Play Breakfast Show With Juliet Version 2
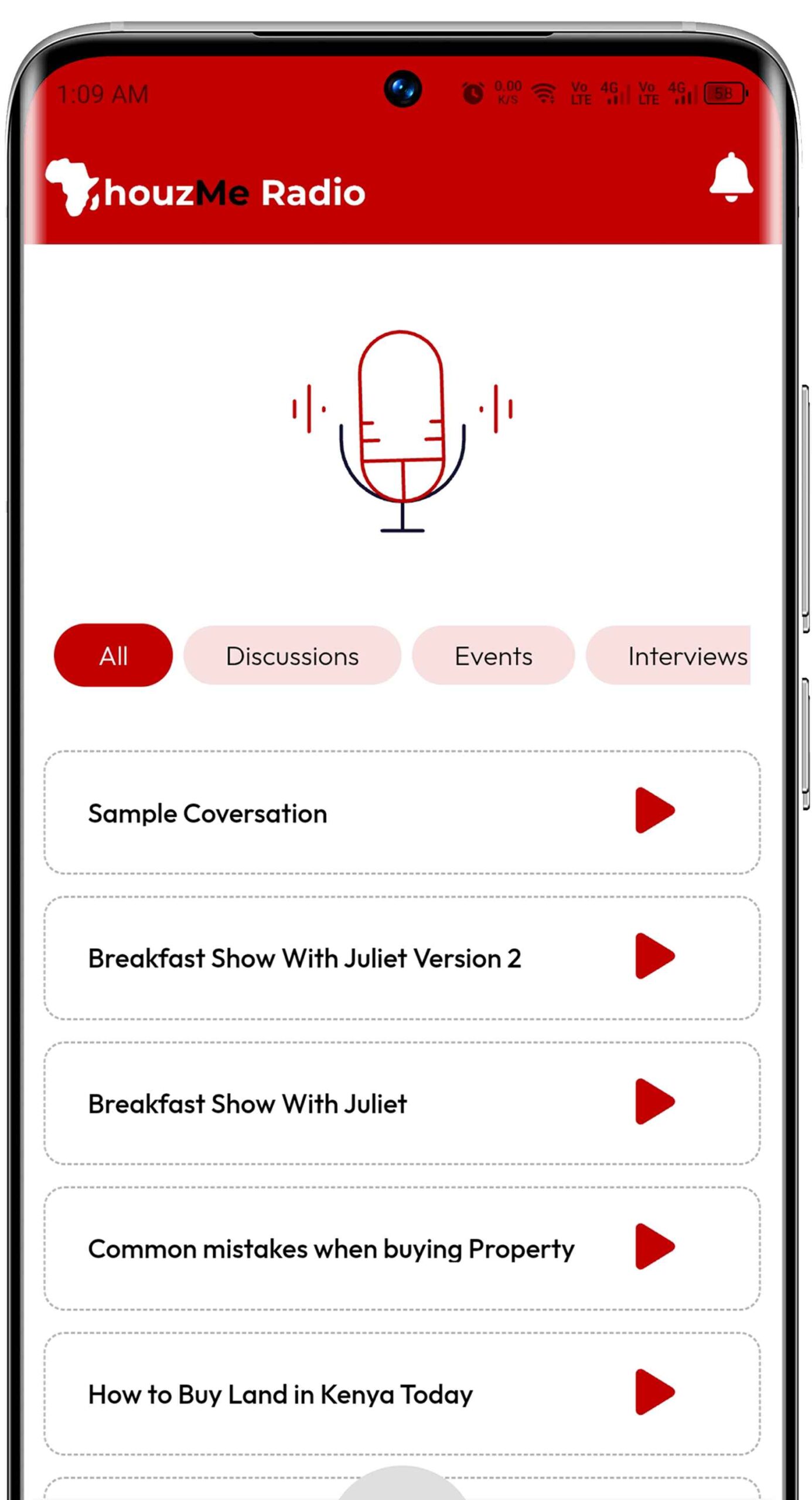The height and width of the screenshot is (1500, 812). pos(654,956)
